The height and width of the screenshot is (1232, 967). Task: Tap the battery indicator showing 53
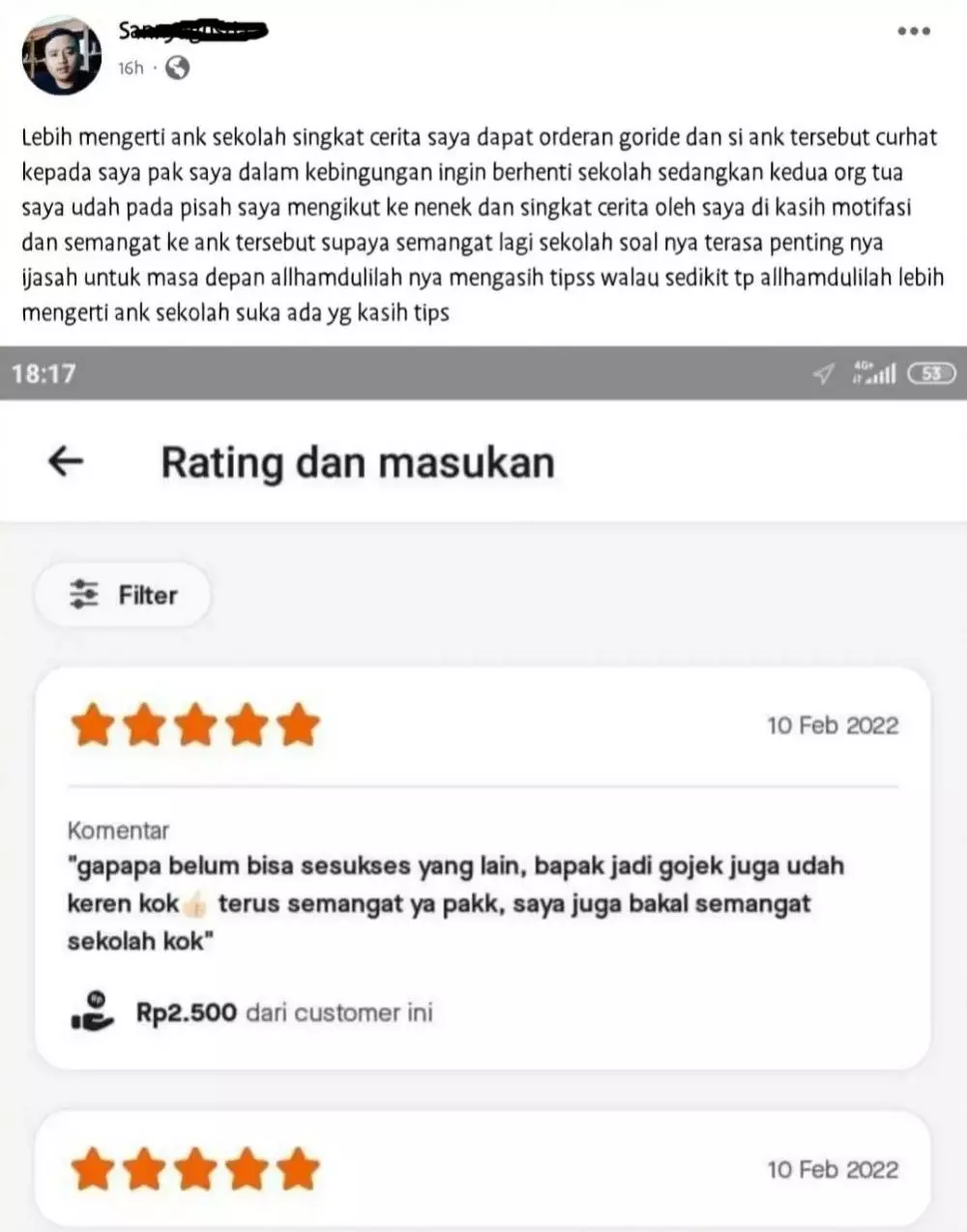930,373
